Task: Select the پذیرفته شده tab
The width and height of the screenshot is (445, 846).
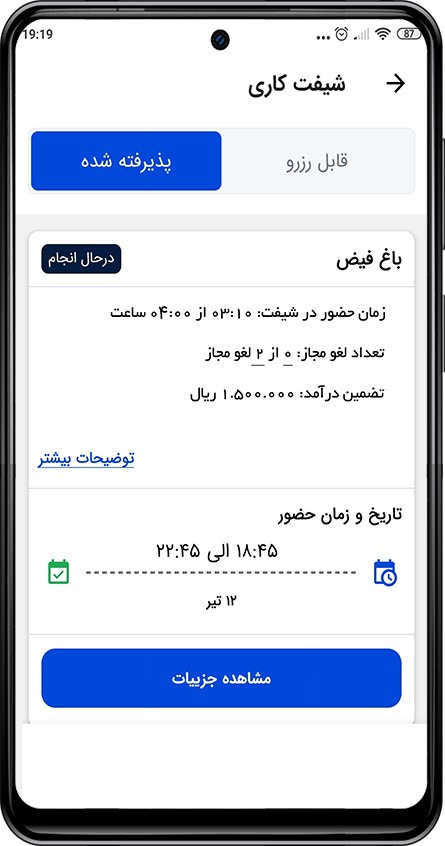Action: click(126, 161)
